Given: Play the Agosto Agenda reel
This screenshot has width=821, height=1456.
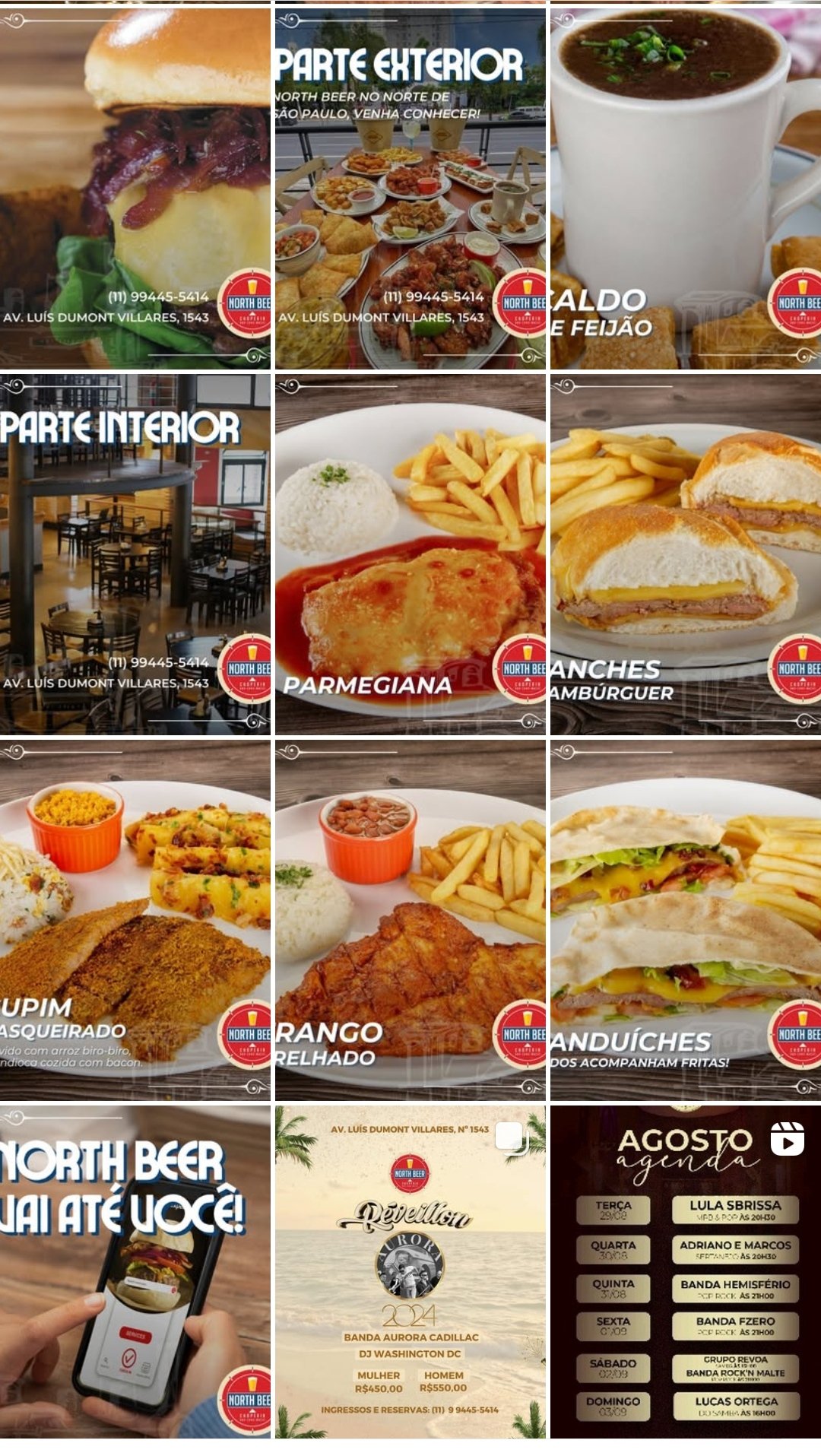Looking at the screenshot, I should click(686, 1271).
